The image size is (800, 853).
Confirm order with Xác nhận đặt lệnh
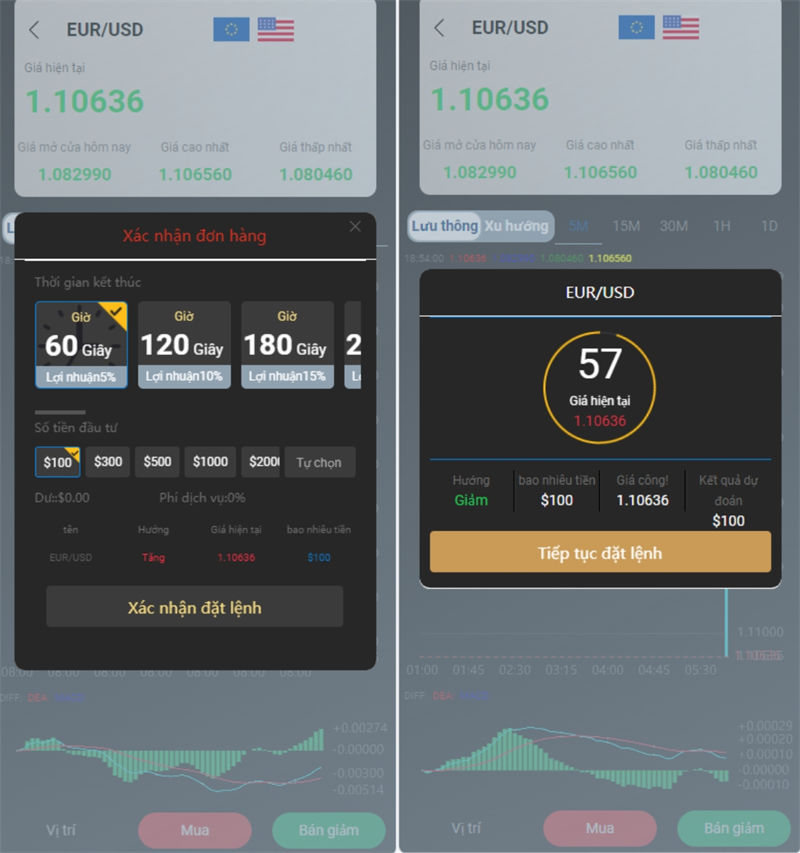[x=194, y=607]
